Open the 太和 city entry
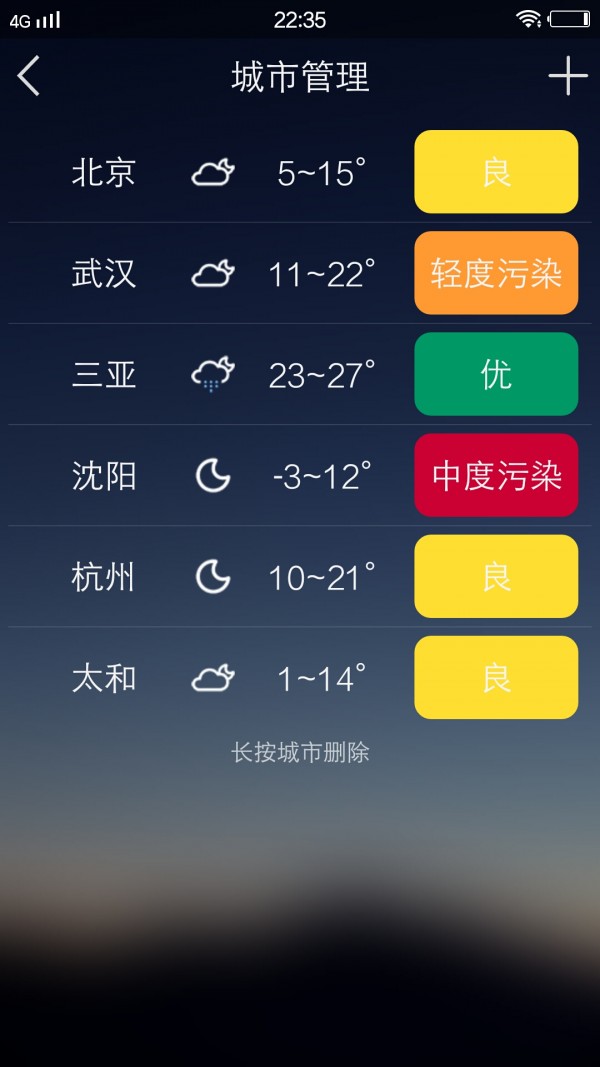600x1067 pixels. [x=104, y=679]
